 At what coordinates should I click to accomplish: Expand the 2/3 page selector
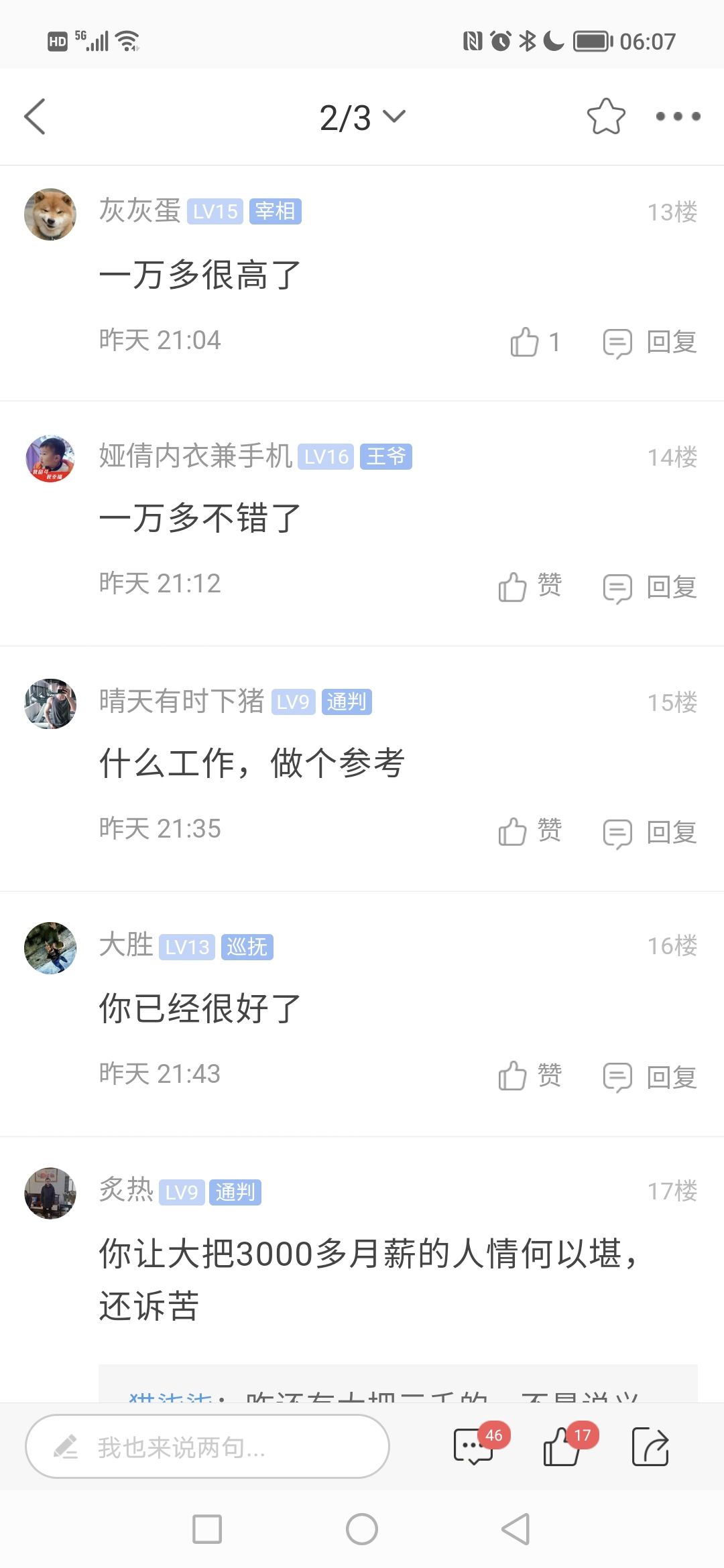pyautogui.click(x=362, y=117)
